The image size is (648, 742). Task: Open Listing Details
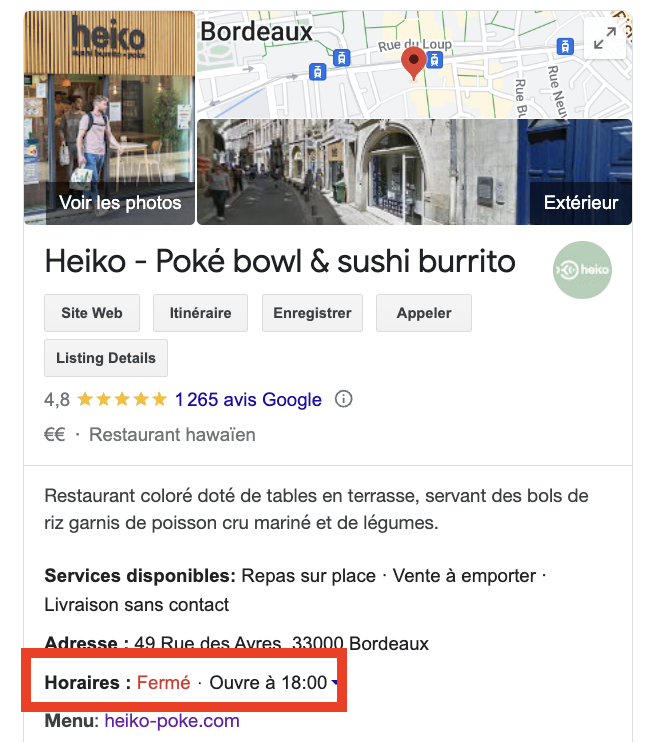pos(106,358)
